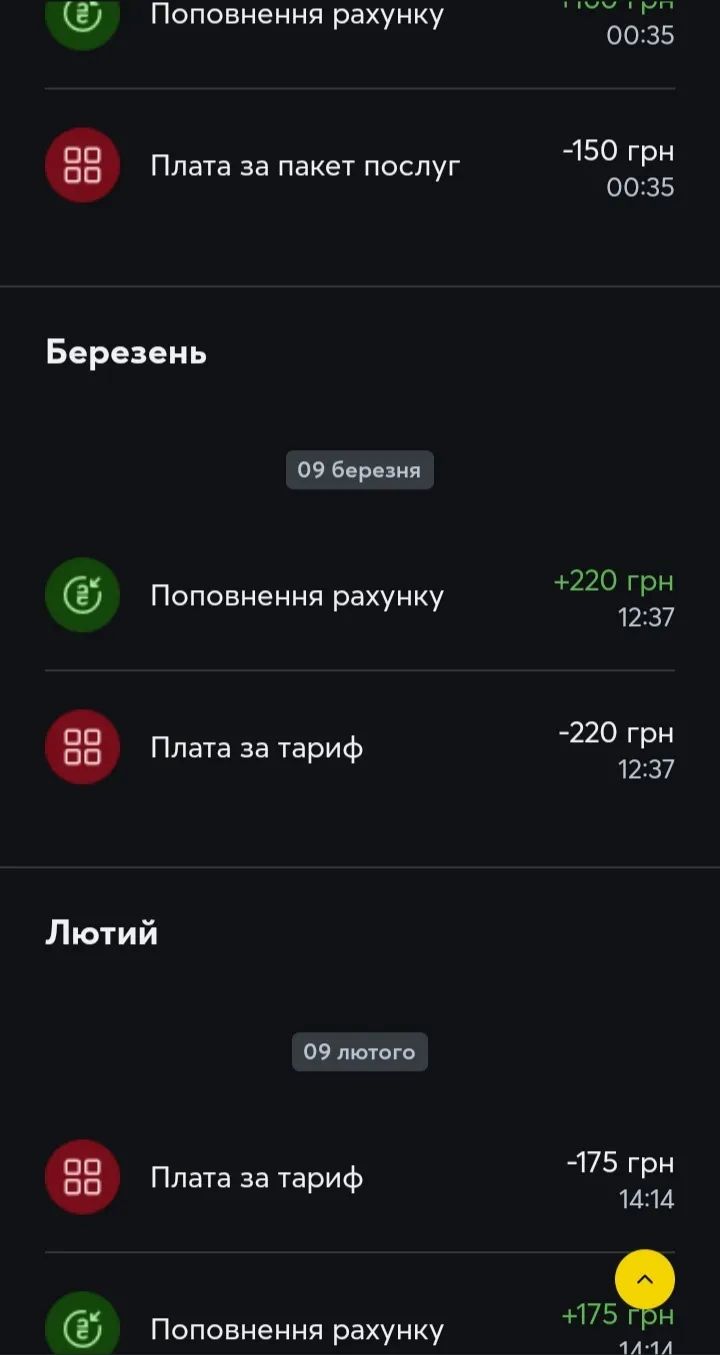Select the "09 лютого" date chip
720x1355 pixels.
(x=360, y=1051)
